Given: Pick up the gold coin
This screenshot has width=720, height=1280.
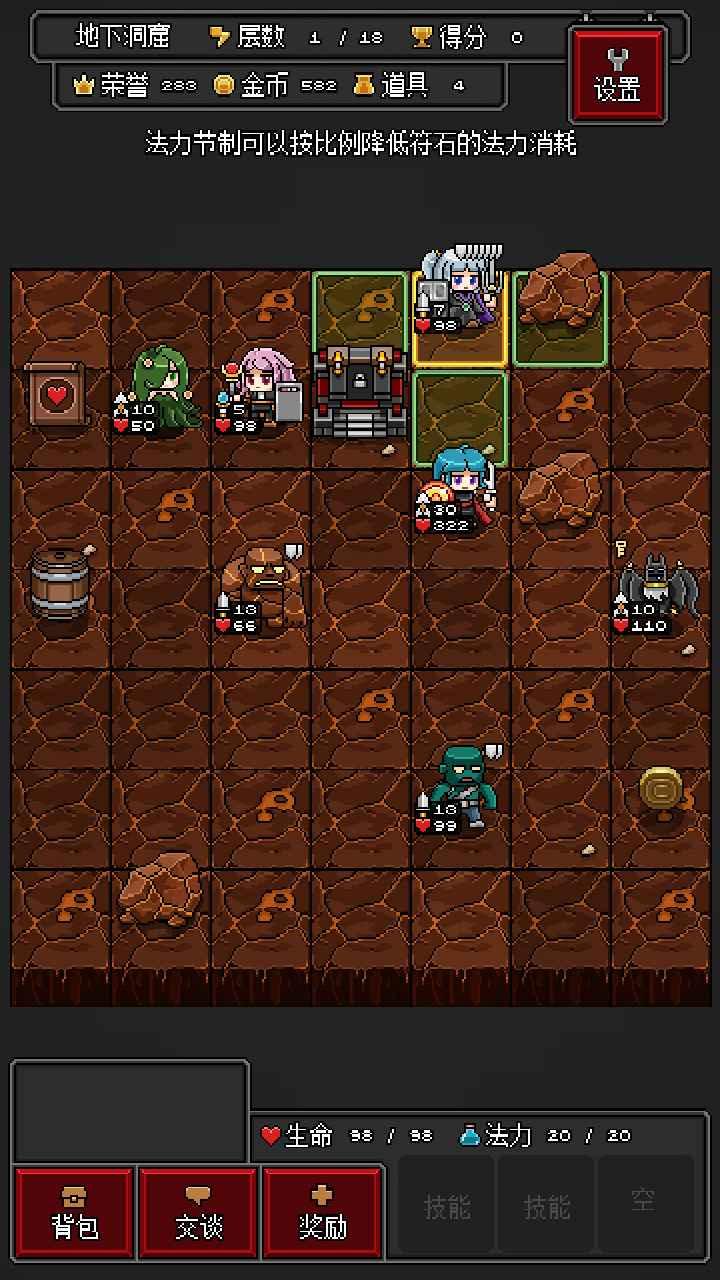Looking at the screenshot, I should tap(661, 789).
